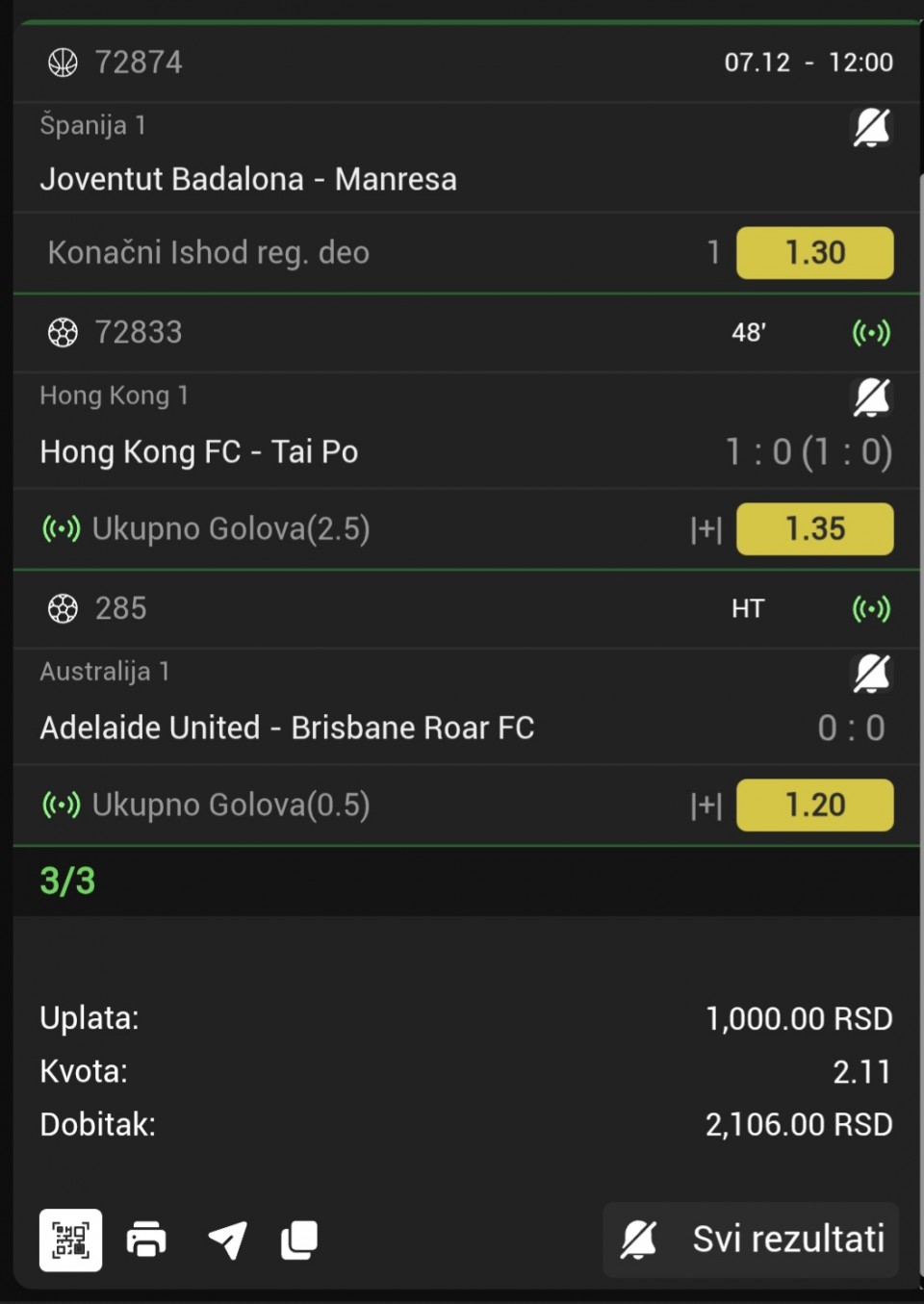This screenshot has width=924, height=1304.
Task: Open Joventut Badalona - Manresa match
Action: click(248, 179)
